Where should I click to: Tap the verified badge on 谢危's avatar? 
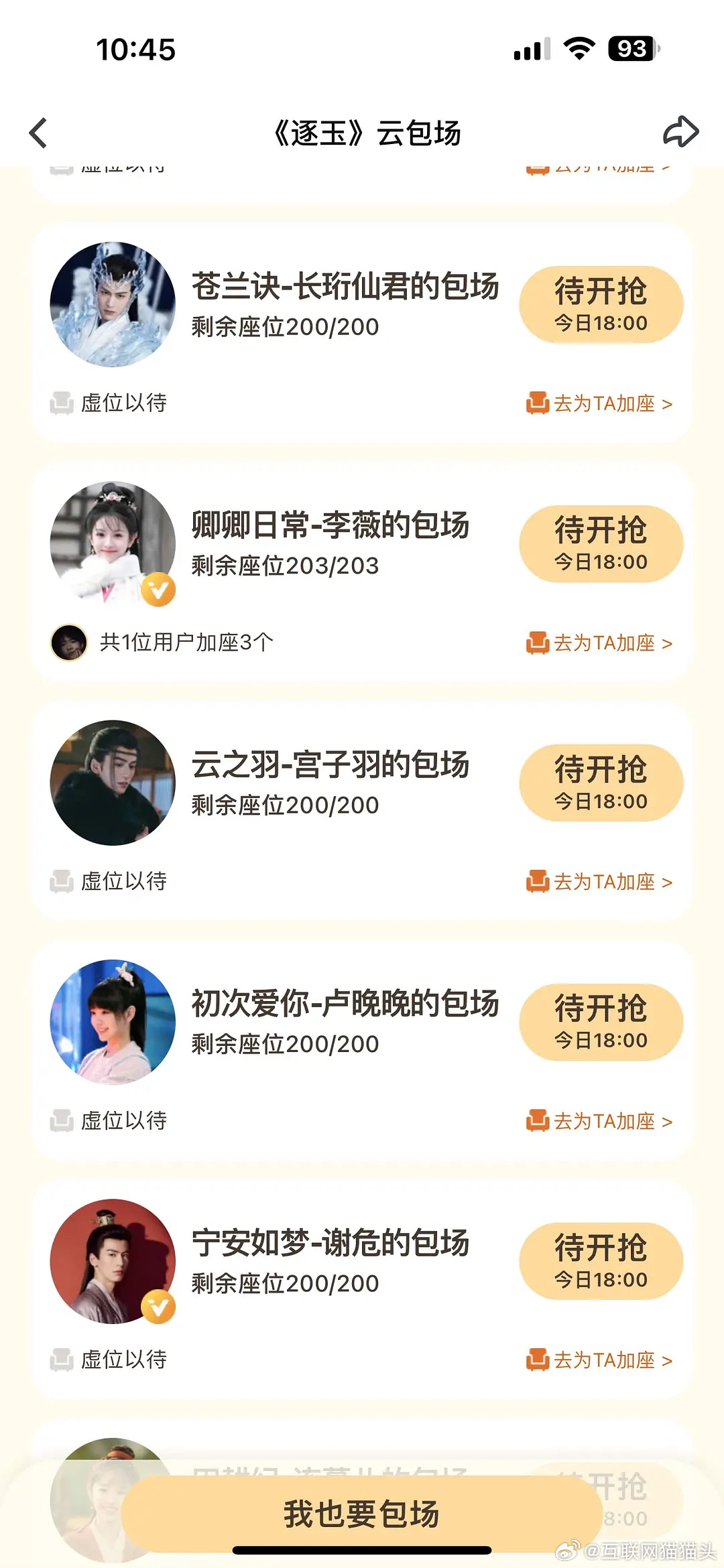[x=158, y=1305]
